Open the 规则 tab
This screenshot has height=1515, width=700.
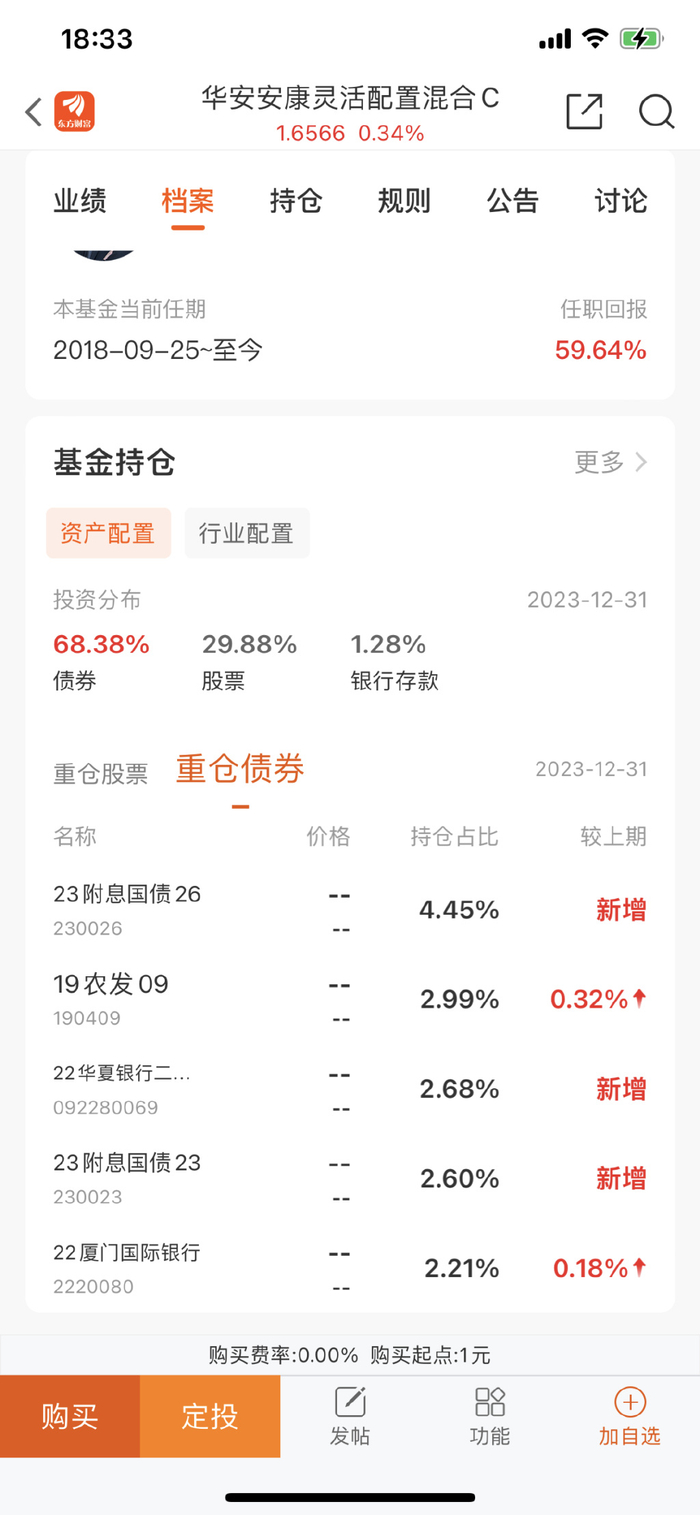coord(404,201)
